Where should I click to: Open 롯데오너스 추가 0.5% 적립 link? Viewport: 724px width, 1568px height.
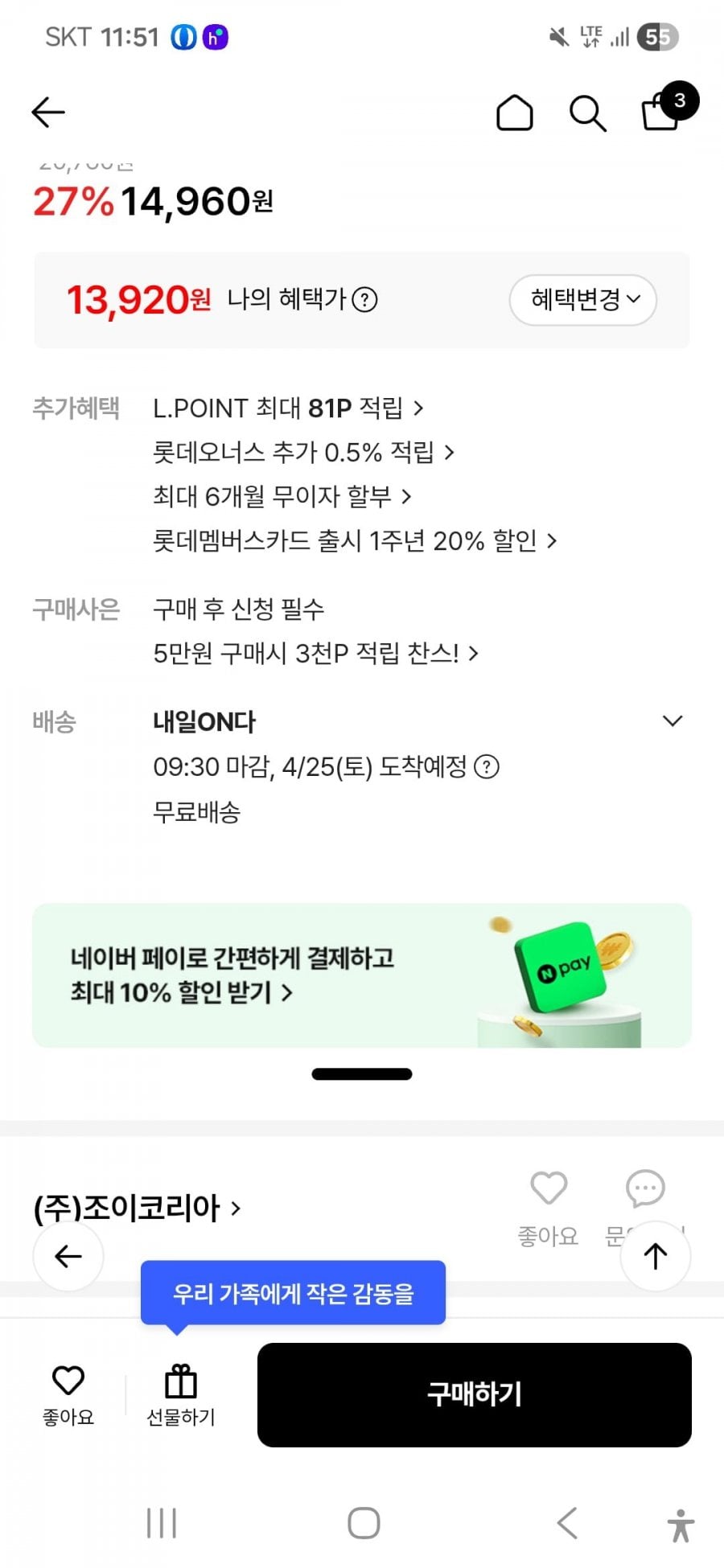(302, 453)
